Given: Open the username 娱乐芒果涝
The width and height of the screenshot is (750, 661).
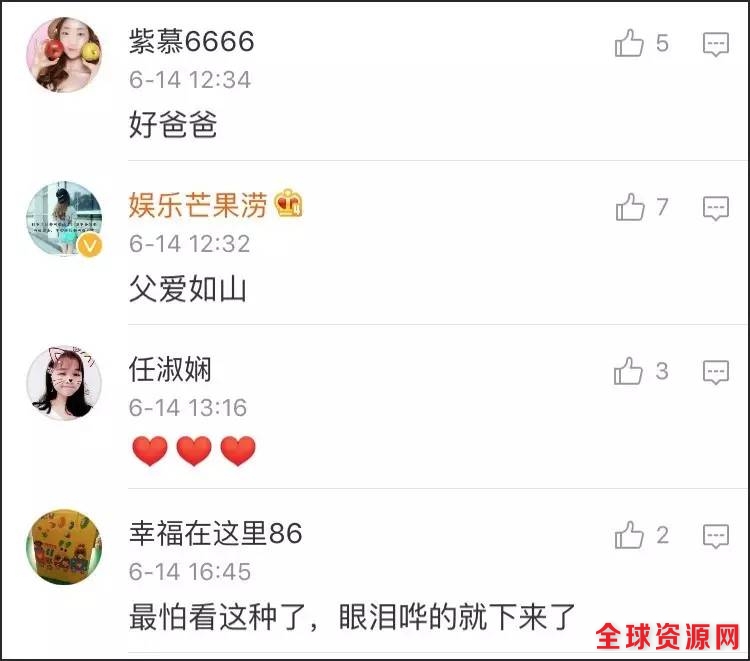Looking at the screenshot, I should (x=198, y=205).
